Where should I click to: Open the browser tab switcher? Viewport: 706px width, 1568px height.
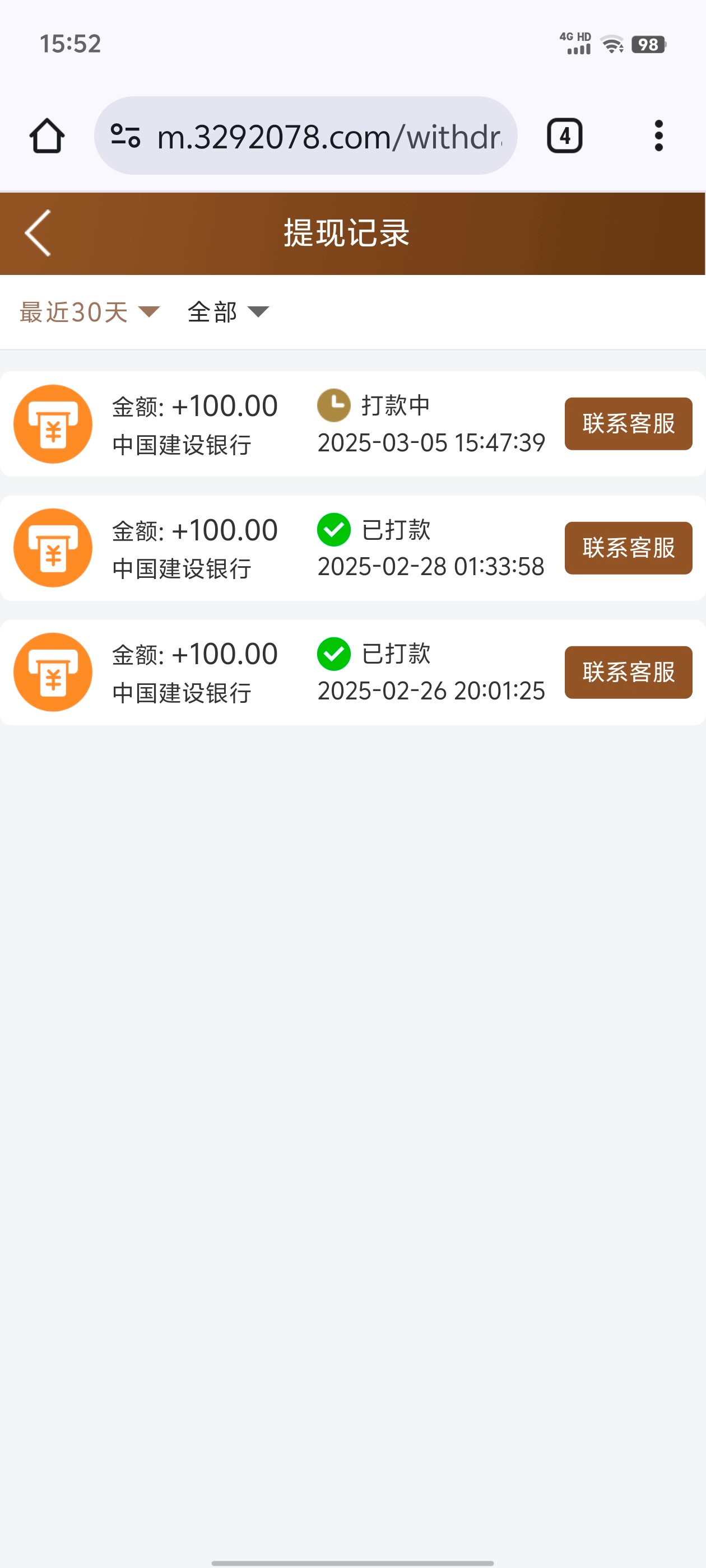click(x=564, y=136)
